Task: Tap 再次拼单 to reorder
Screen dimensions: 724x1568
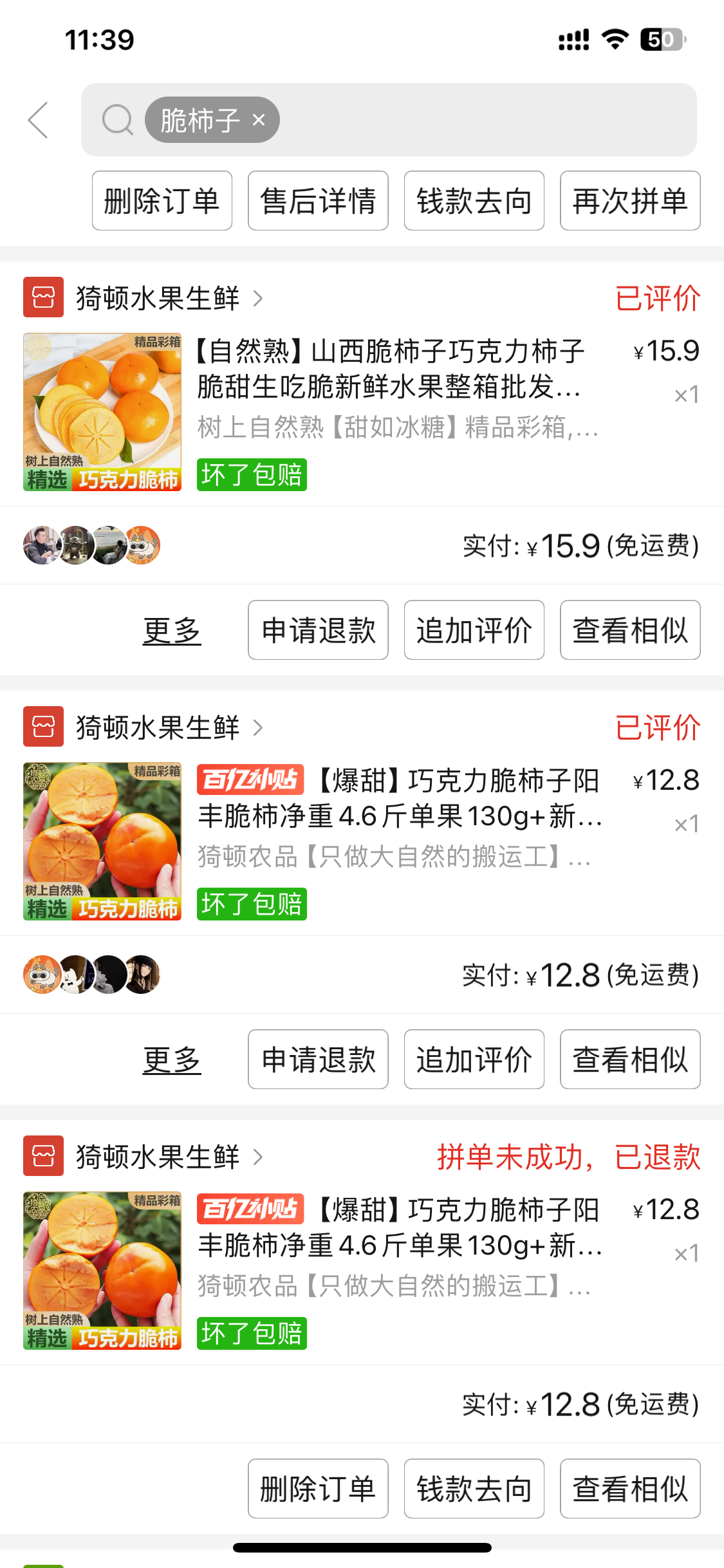Action: click(630, 201)
